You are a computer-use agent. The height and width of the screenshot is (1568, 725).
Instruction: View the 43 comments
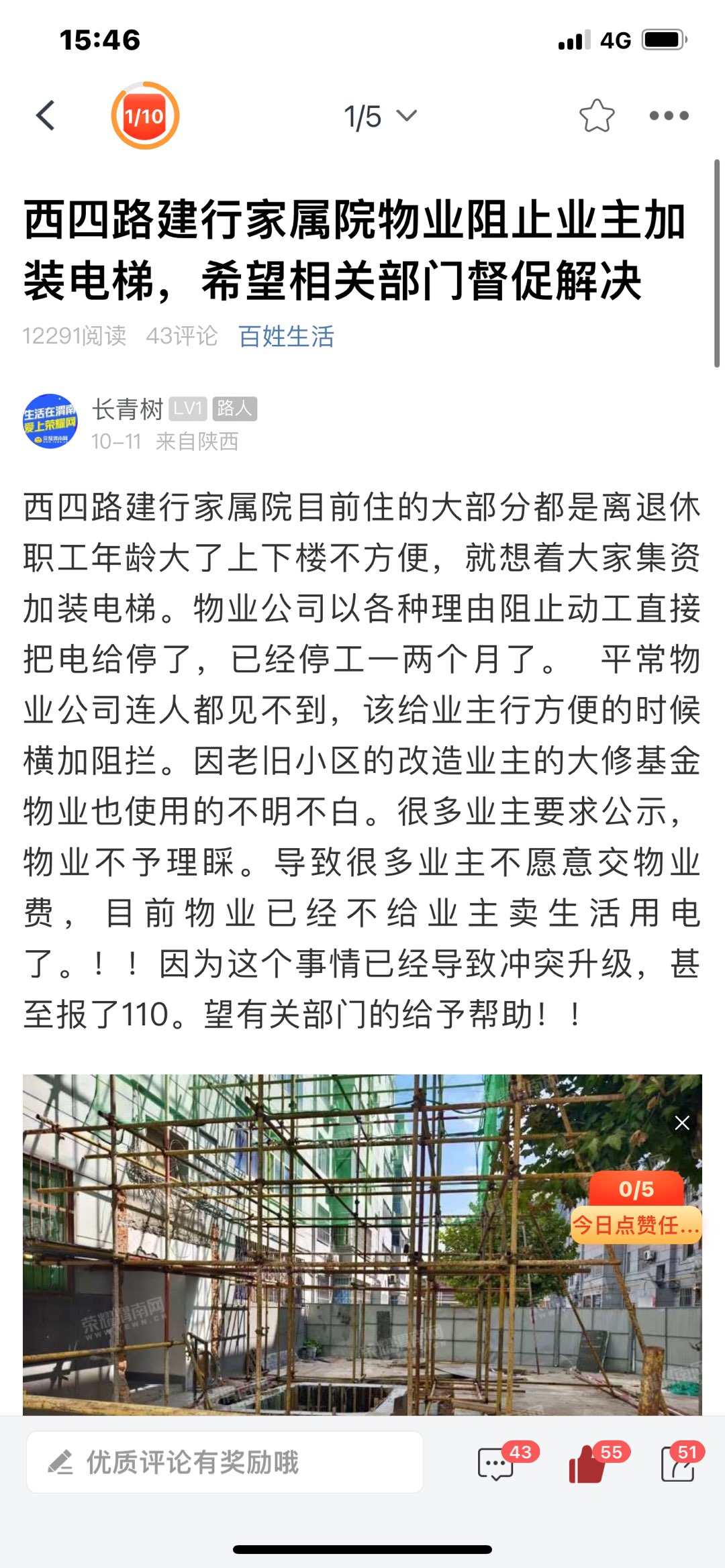[497, 1463]
